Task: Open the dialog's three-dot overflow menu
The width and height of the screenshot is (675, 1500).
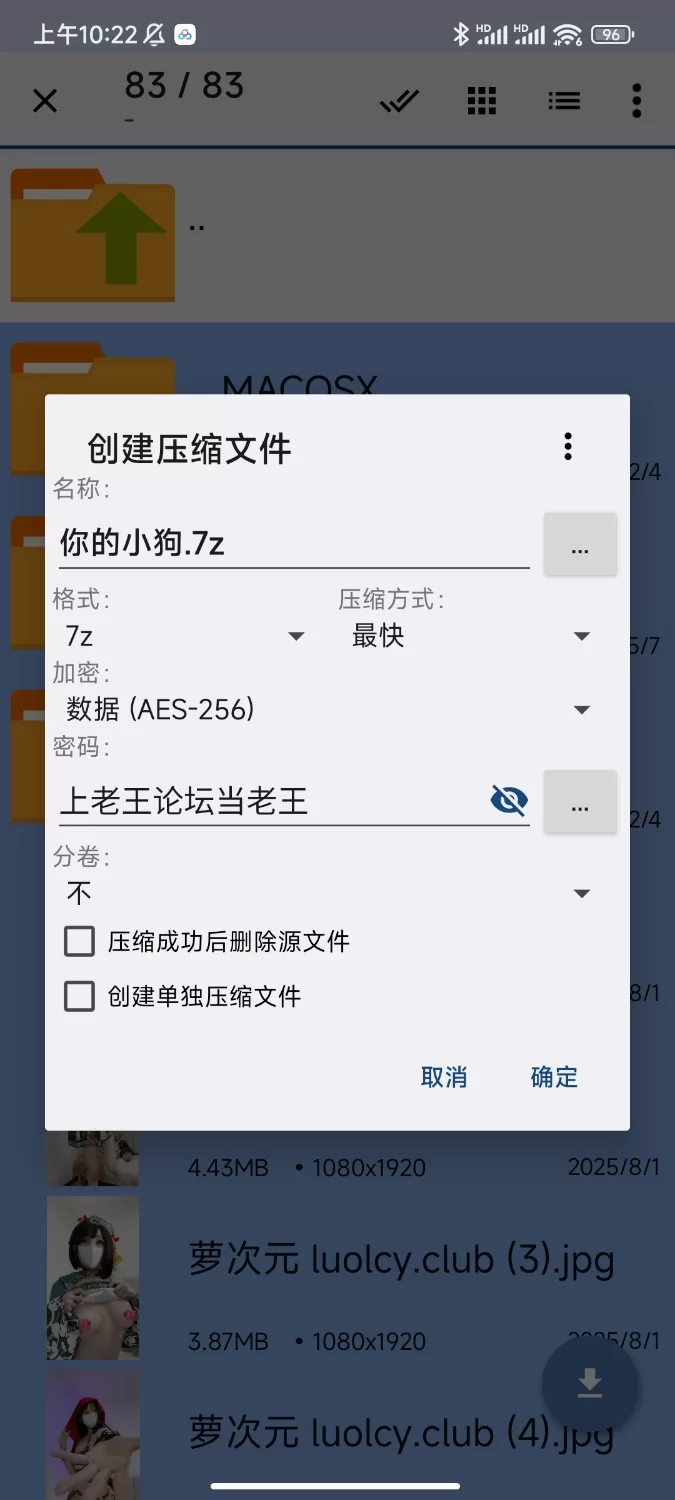Action: coord(568,446)
